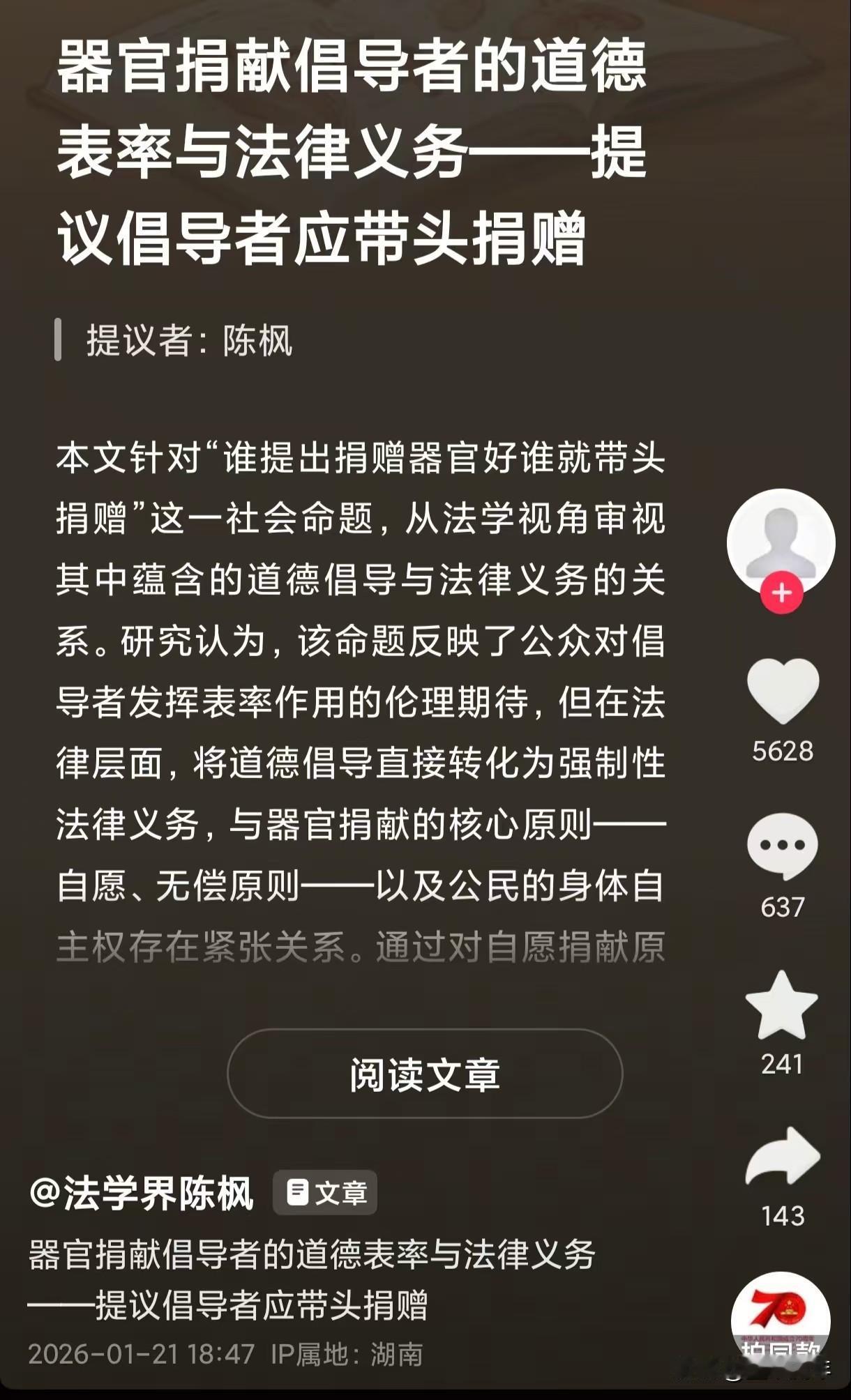Viewport: 851px width, 1400px height.
Task: Click the 阅读文章 read-article button
Action: coord(425,1077)
